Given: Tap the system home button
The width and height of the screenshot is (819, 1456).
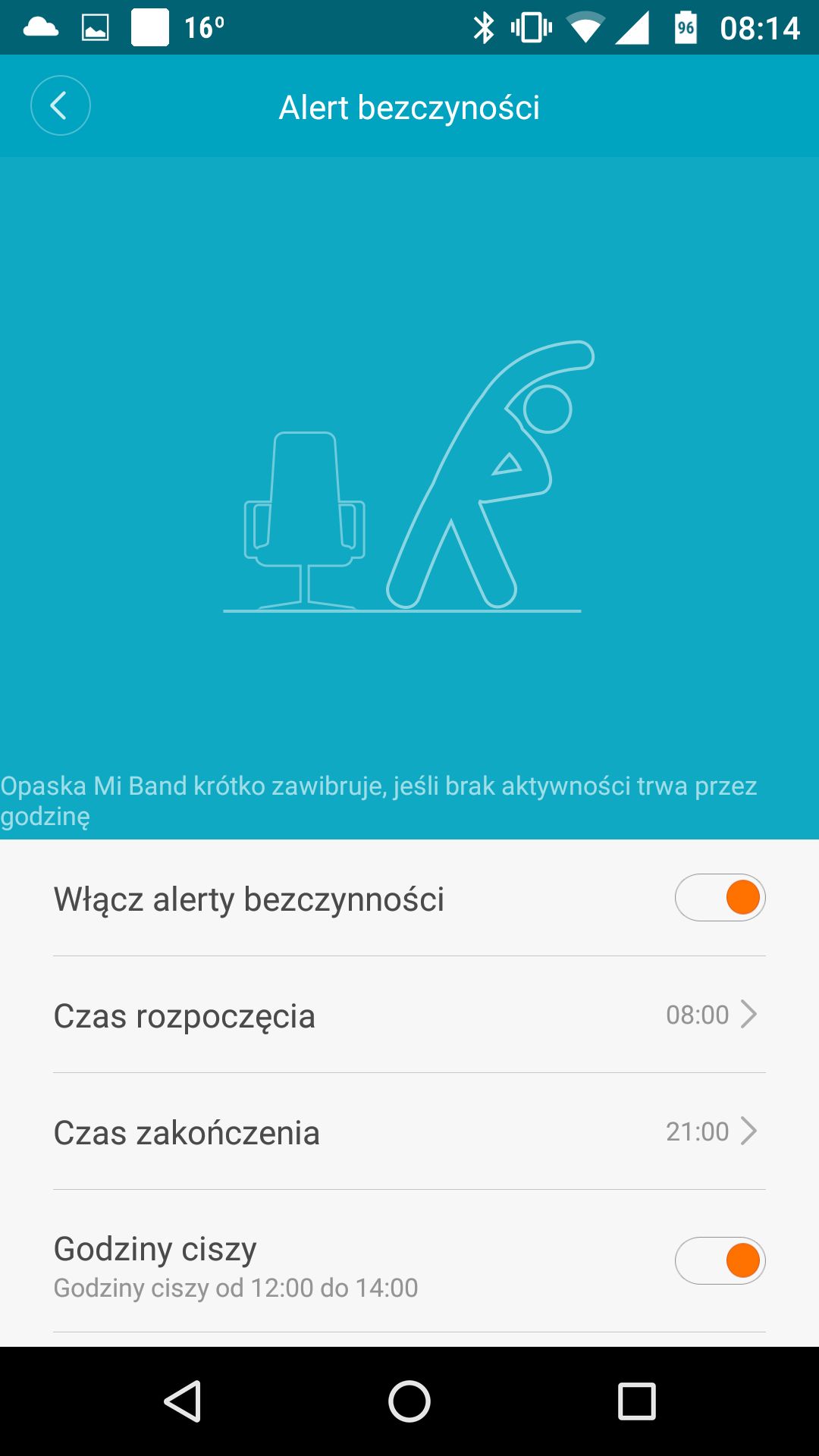Looking at the screenshot, I should click(x=409, y=1401).
